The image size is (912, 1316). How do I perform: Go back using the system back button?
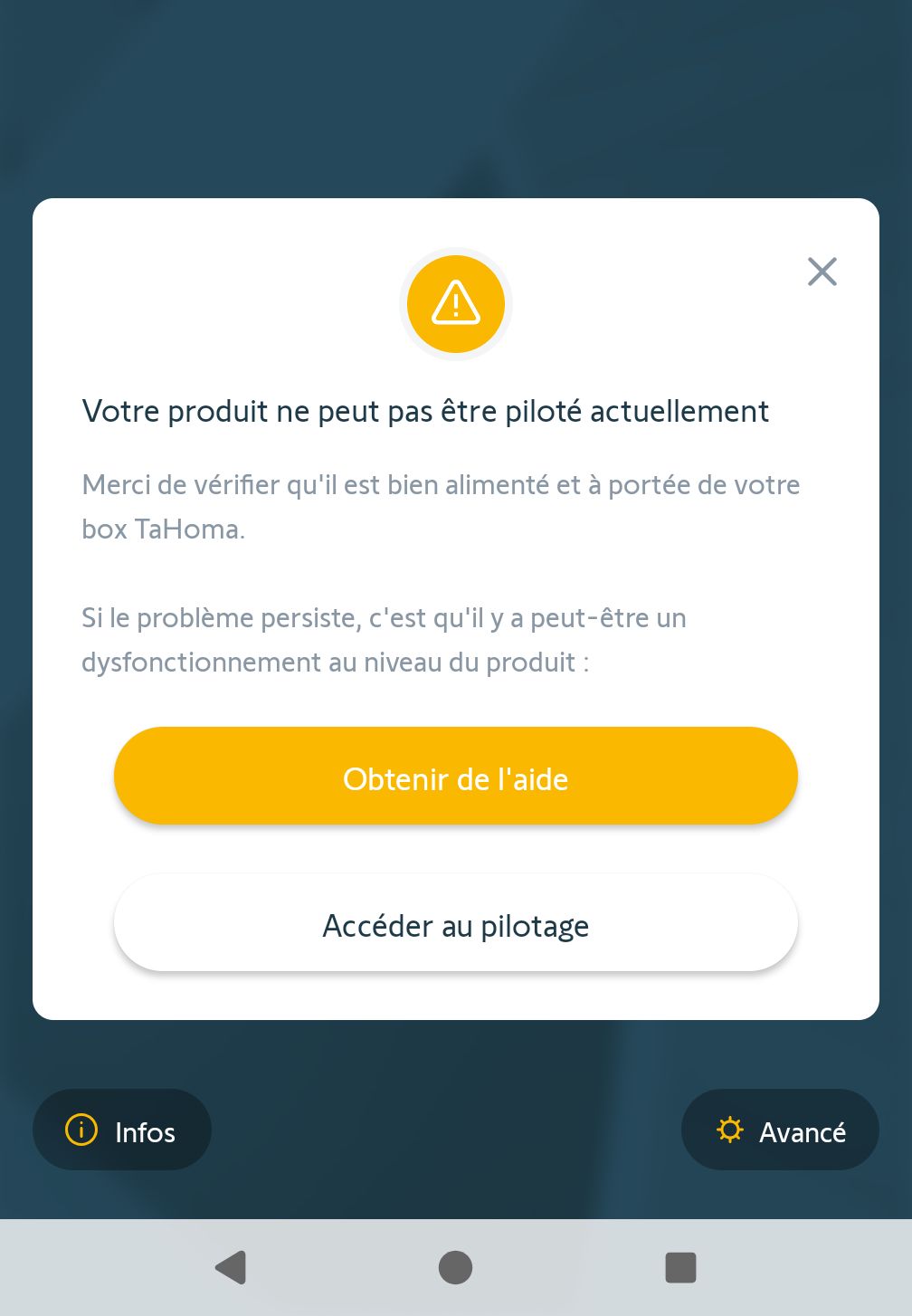coord(231,1267)
